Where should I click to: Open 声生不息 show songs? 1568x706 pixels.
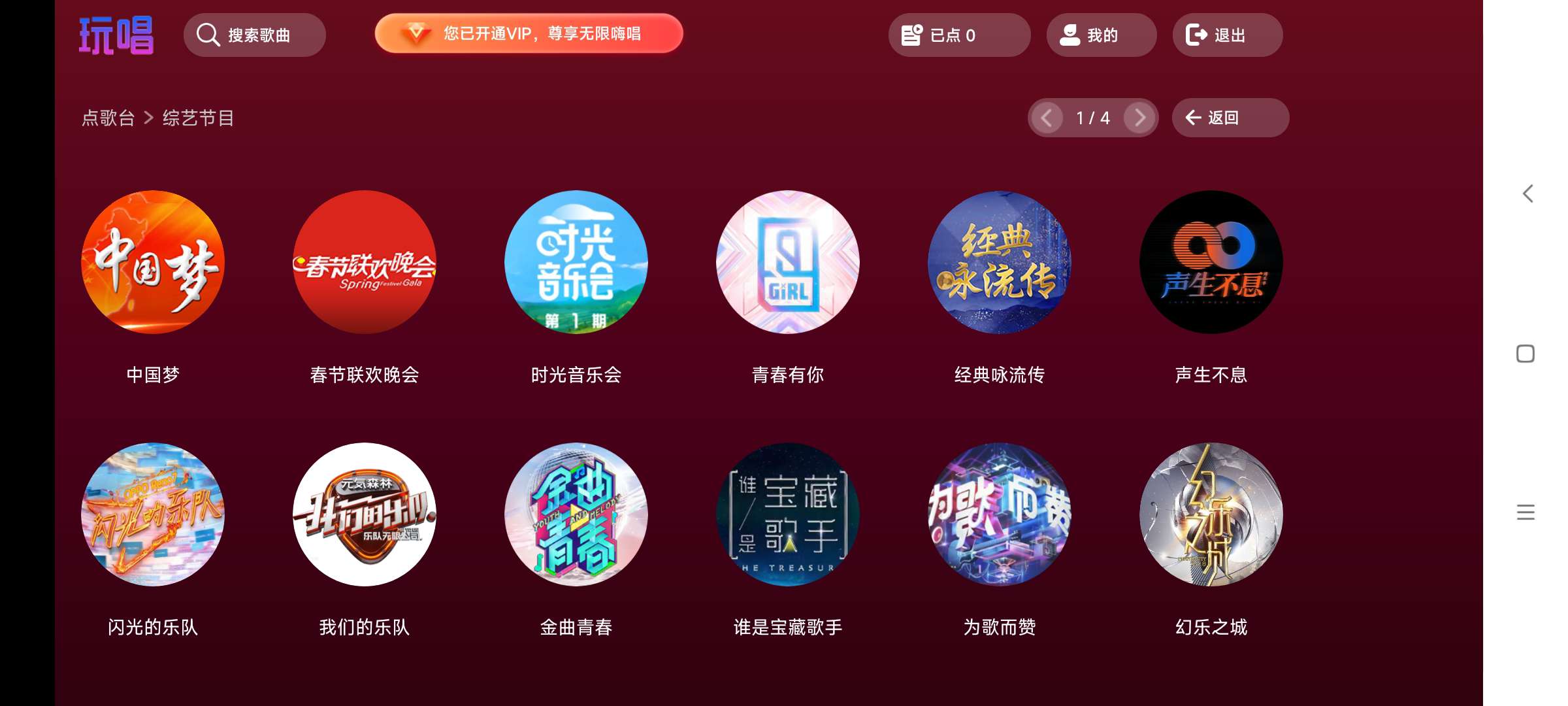tap(1211, 262)
